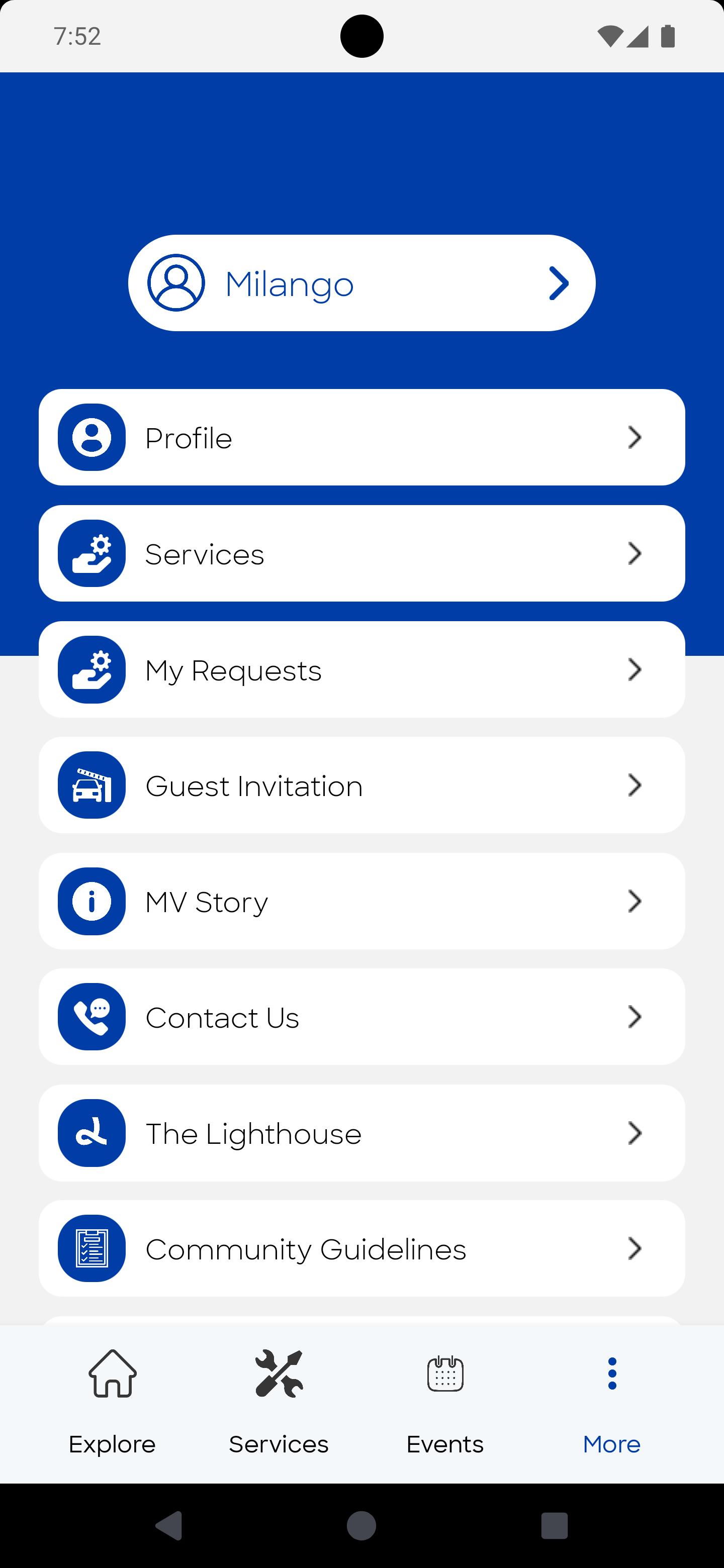Image resolution: width=724 pixels, height=1568 pixels.
Task: Open Services from the list
Action: pos(361,553)
